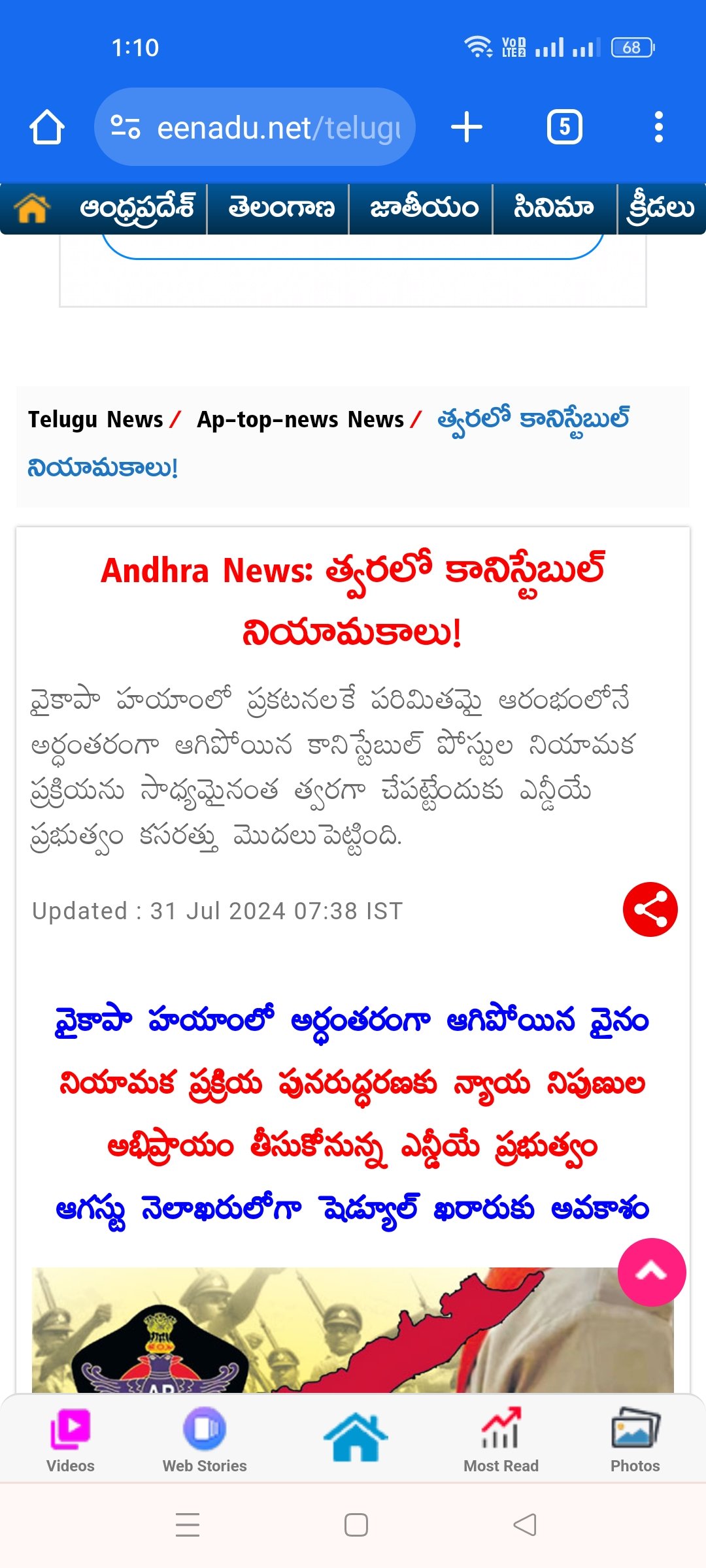Open the tab switcher showing 5 tabs
This screenshot has height=1568, width=706.
point(565,127)
